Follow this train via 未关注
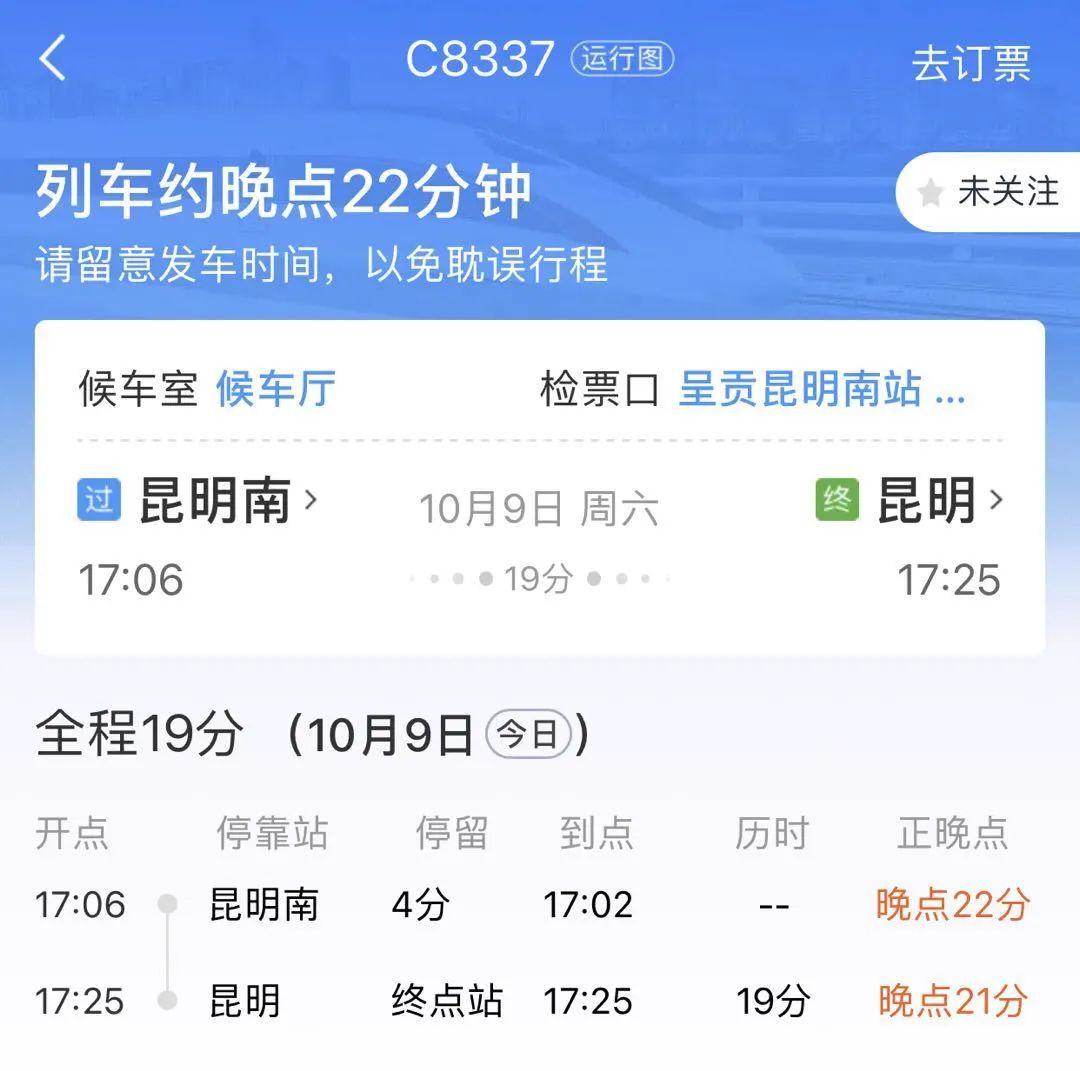Screen dimensions: 1080x1071 (x=990, y=192)
